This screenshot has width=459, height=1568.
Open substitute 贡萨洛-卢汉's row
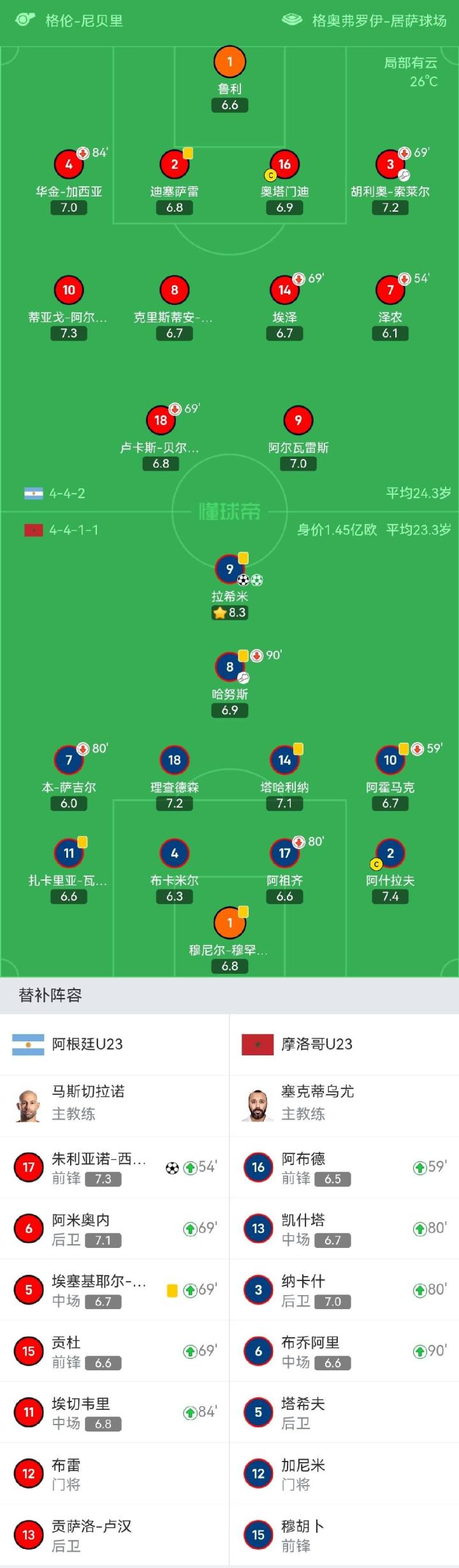[x=115, y=1535]
